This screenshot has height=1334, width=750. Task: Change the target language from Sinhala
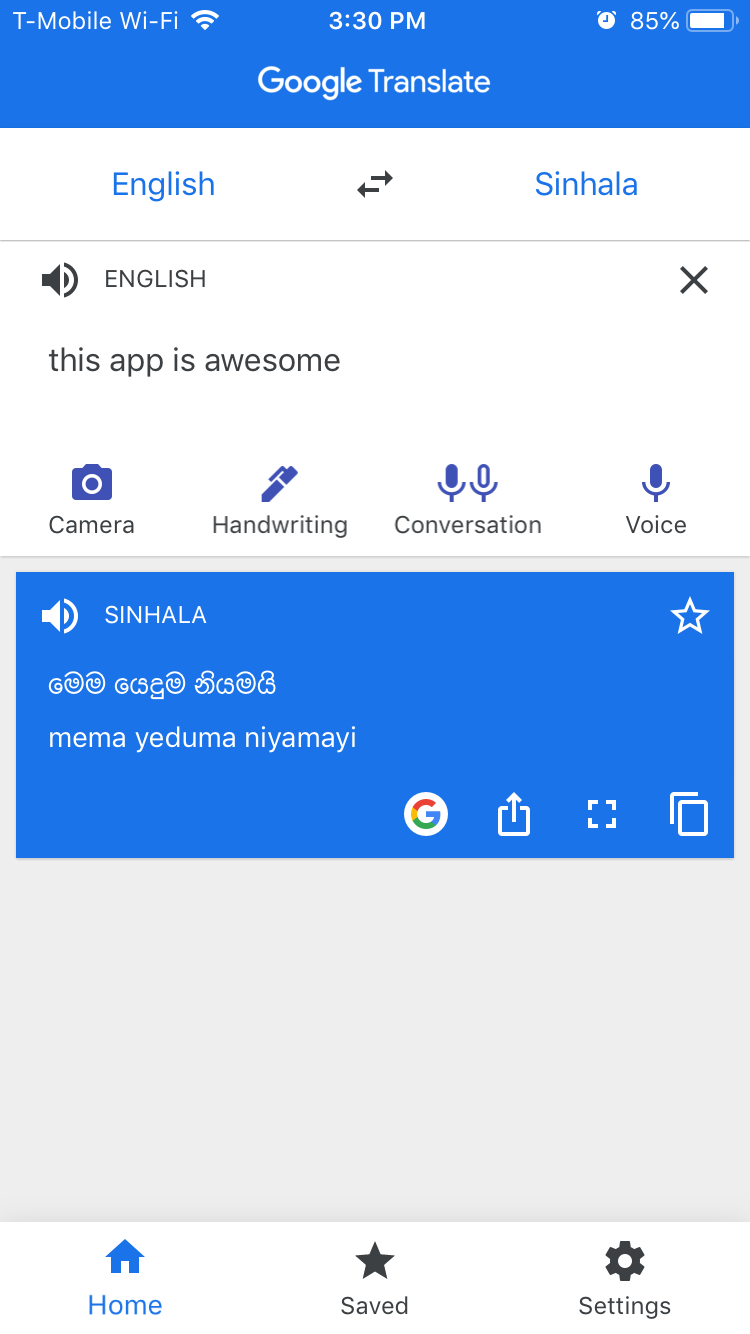tap(586, 184)
